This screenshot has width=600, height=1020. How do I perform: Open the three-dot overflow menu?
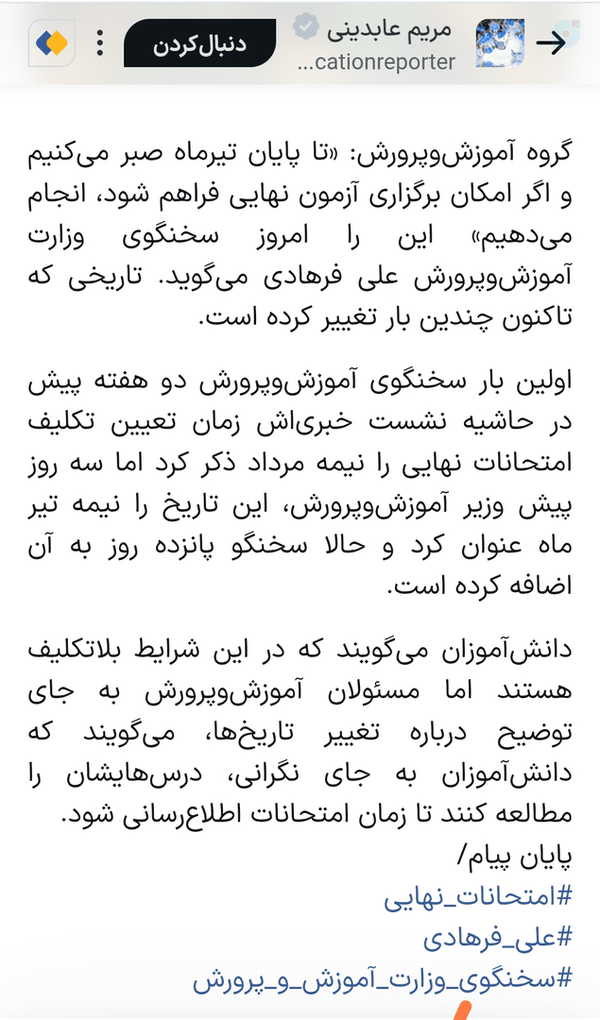(100, 43)
